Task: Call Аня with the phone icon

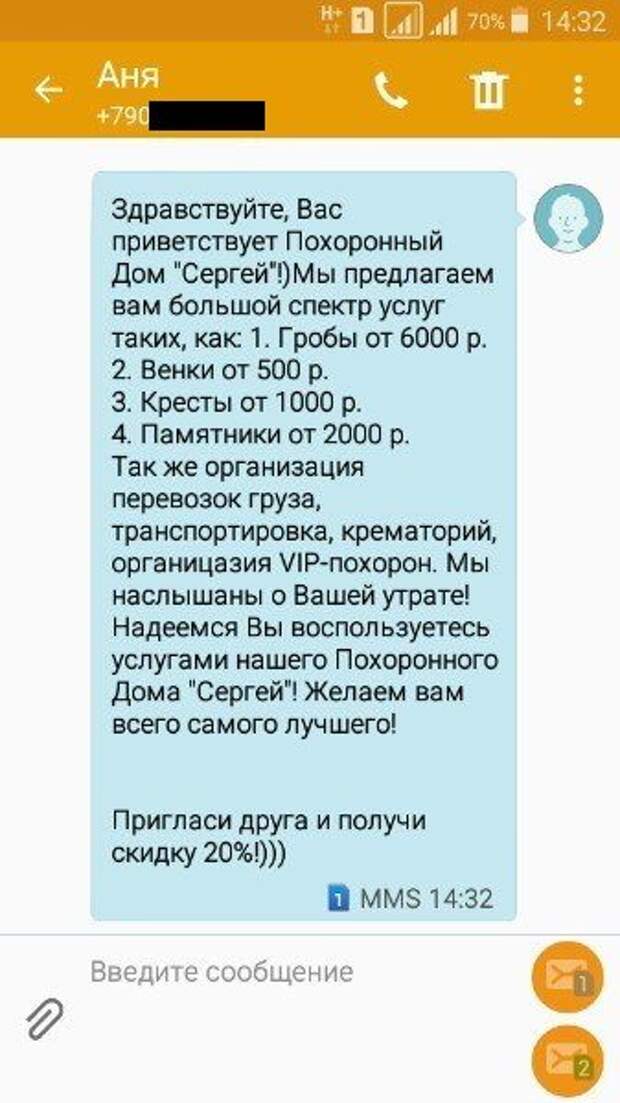Action: 391,92
